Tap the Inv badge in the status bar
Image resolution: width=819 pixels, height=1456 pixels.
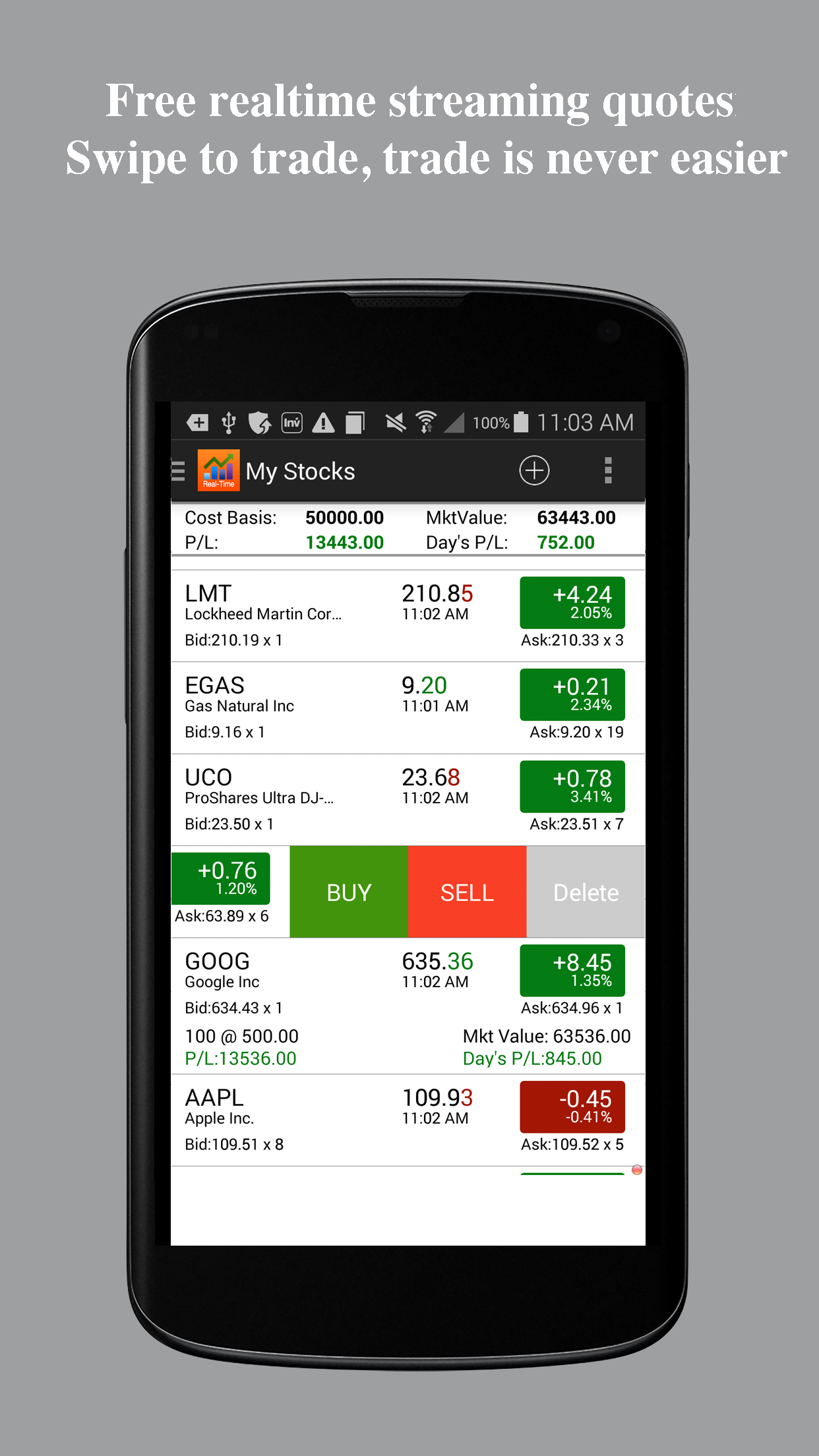pyautogui.click(x=291, y=421)
